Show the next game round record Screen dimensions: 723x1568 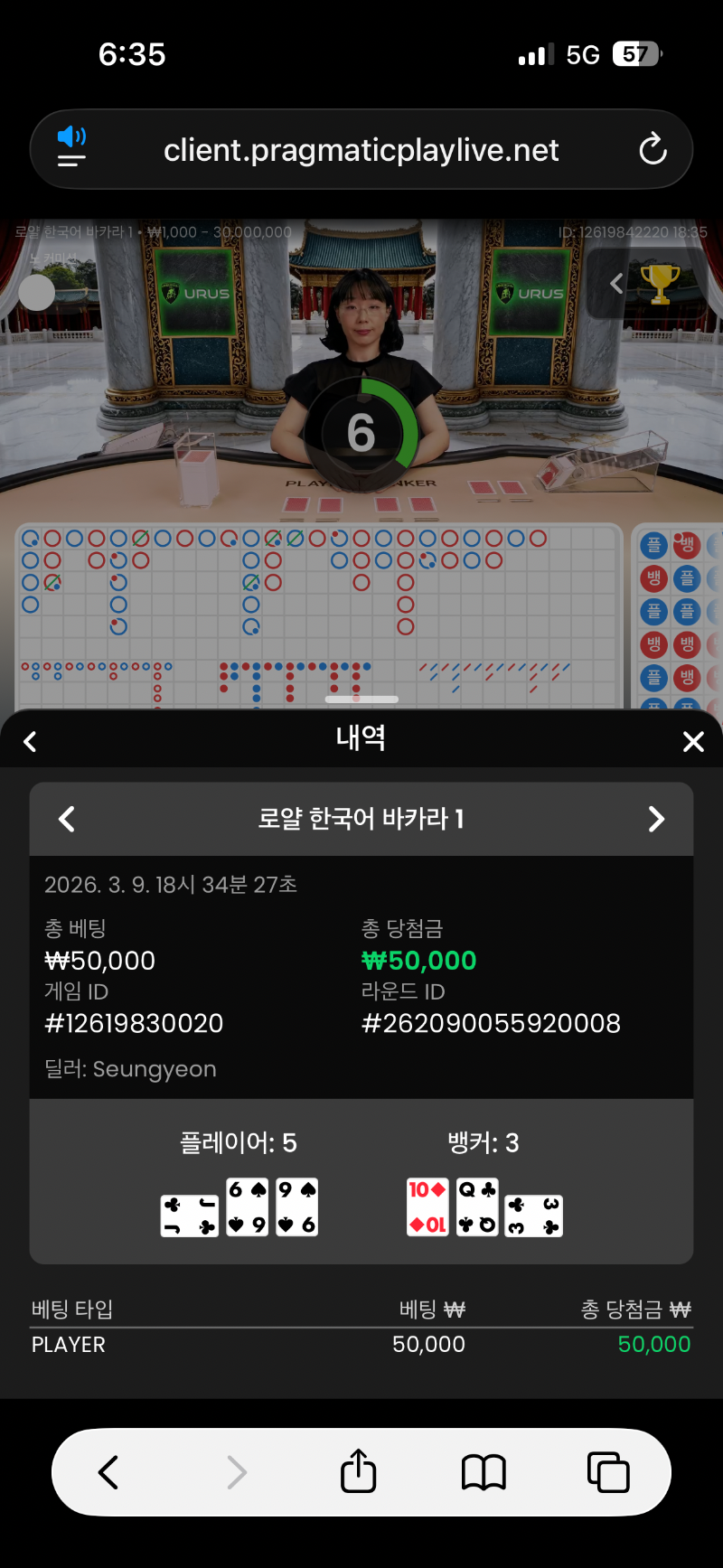pyautogui.click(x=656, y=820)
